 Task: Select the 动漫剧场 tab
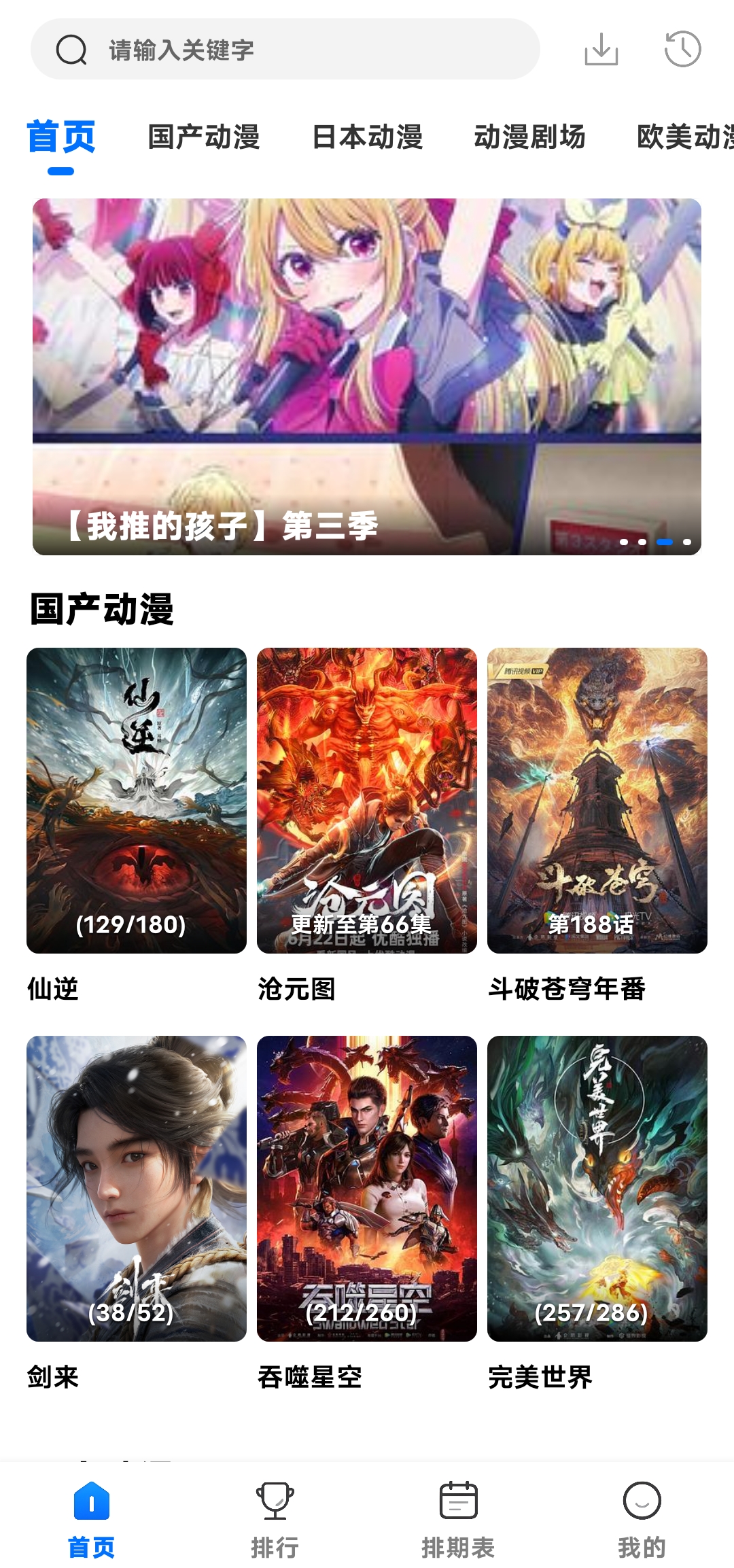529,137
